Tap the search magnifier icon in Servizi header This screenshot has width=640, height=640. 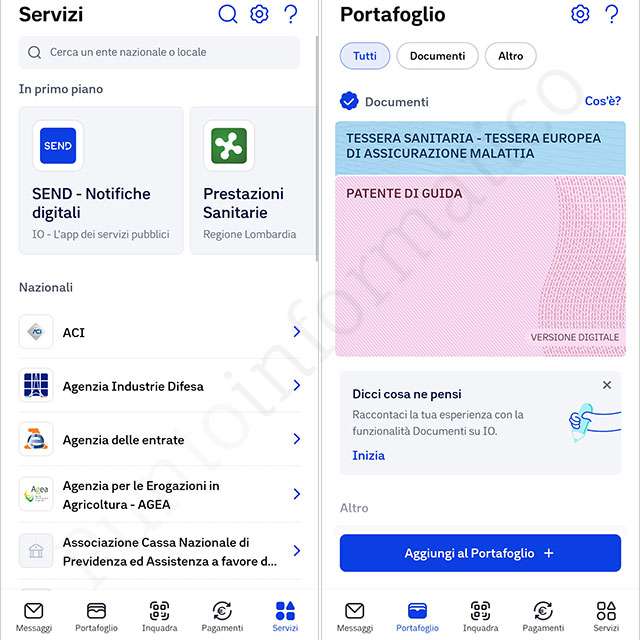(x=228, y=14)
